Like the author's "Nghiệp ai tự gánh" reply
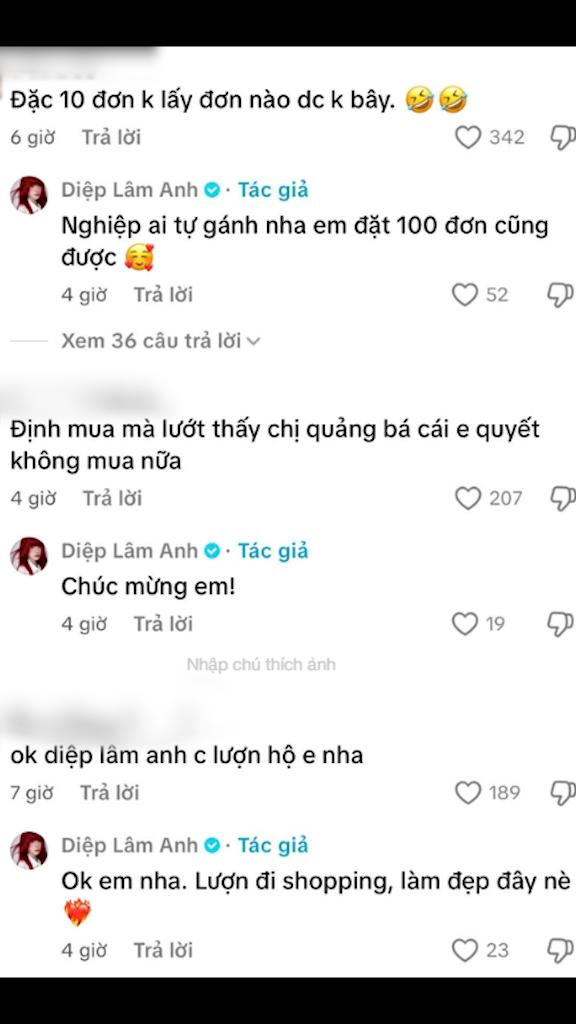Viewport: 576px width, 1024px height. [x=465, y=295]
